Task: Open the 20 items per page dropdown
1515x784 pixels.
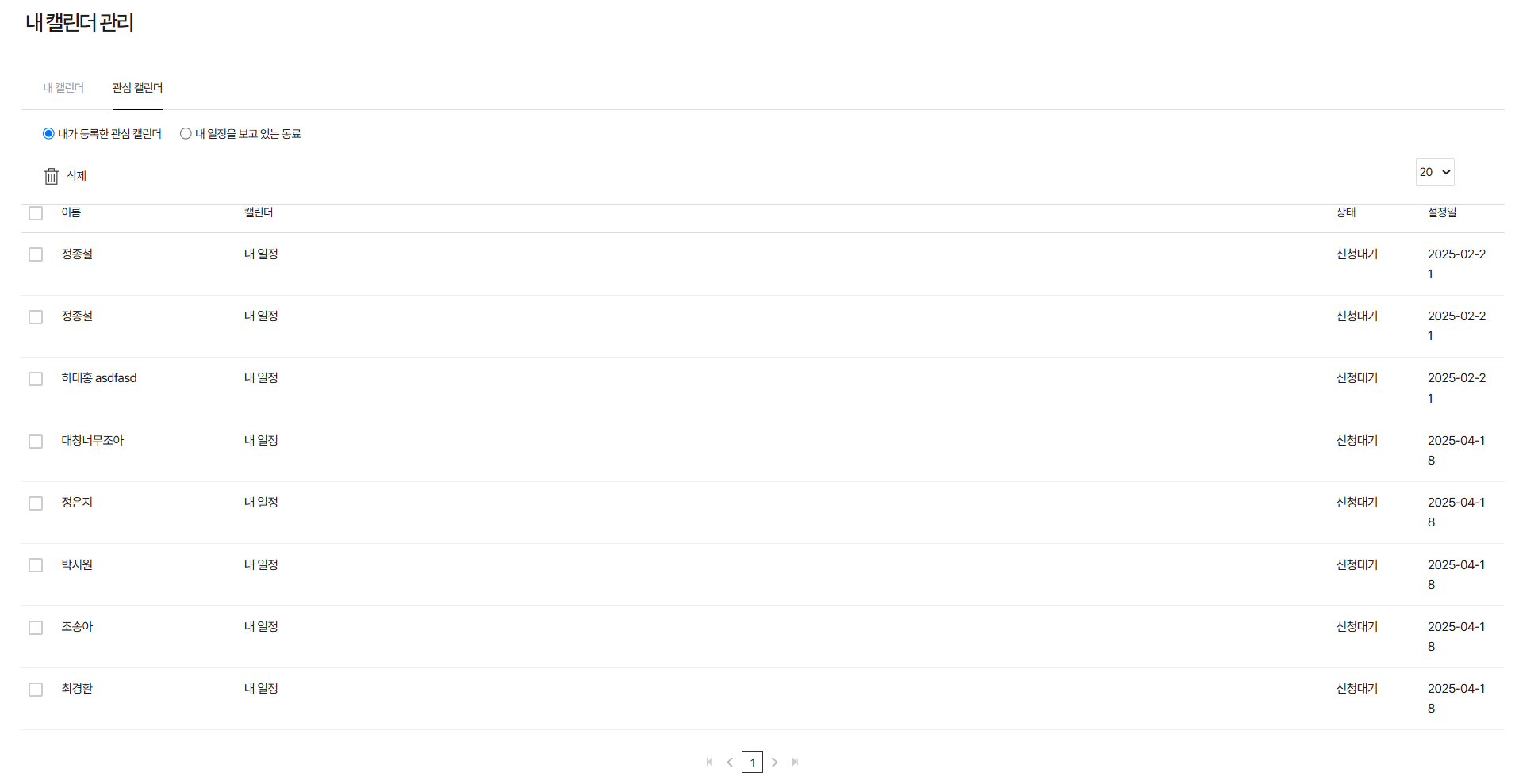Action: click(x=1434, y=172)
